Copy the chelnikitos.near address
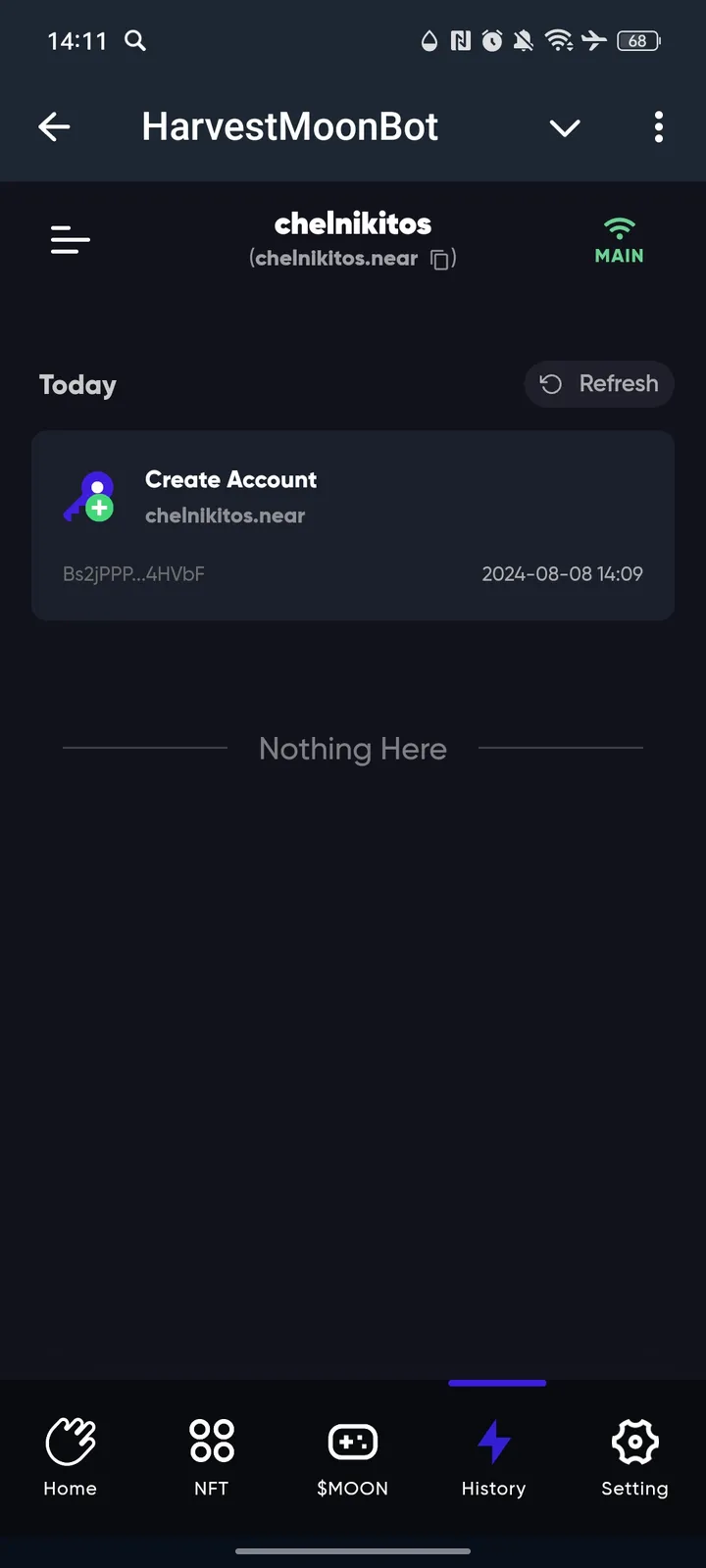This screenshot has width=706, height=1568. click(x=440, y=259)
